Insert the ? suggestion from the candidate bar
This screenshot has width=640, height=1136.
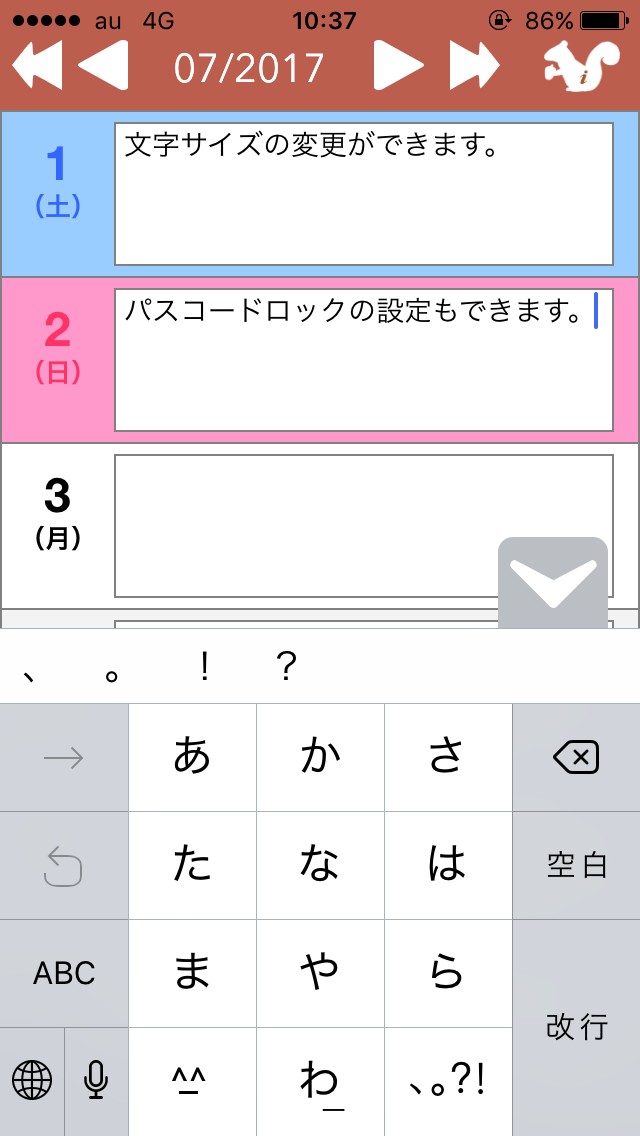point(288,668)
